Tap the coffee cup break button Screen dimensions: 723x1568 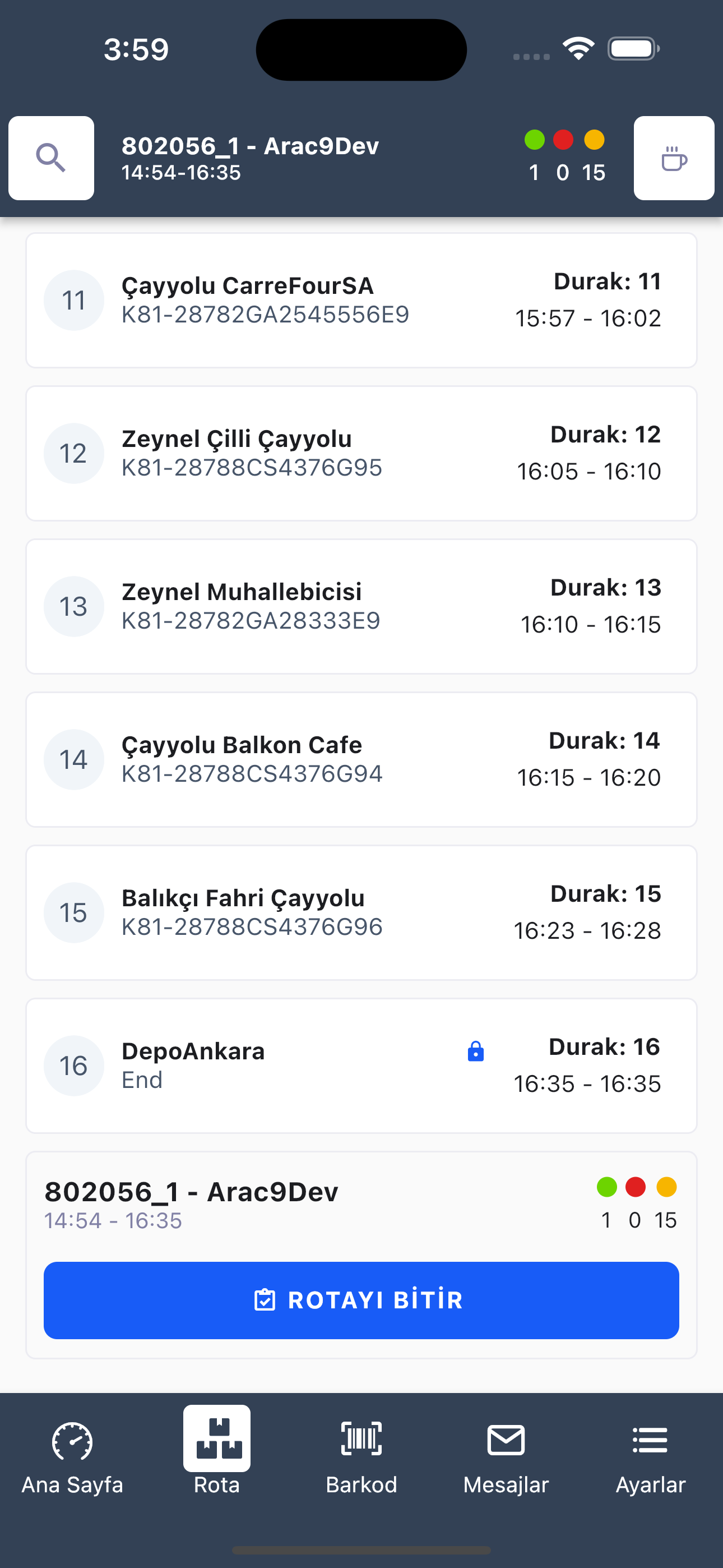point(674,158)
